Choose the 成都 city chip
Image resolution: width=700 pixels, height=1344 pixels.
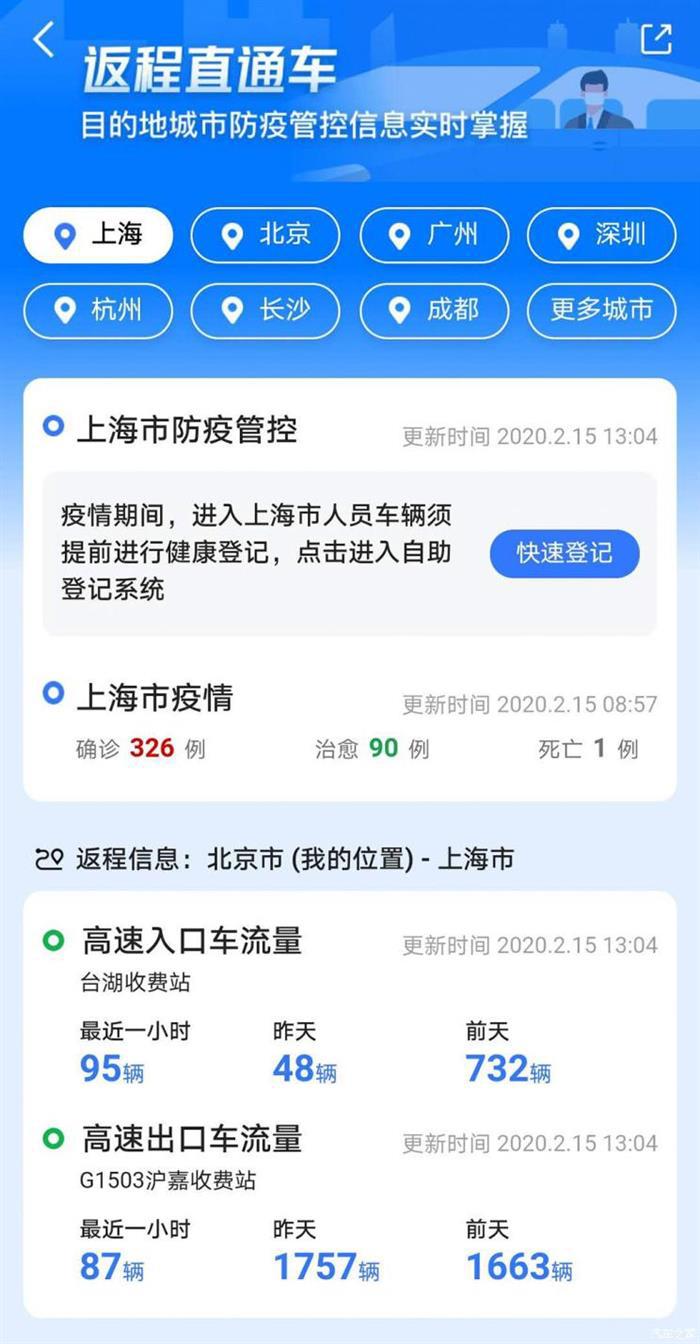(434, 311)
